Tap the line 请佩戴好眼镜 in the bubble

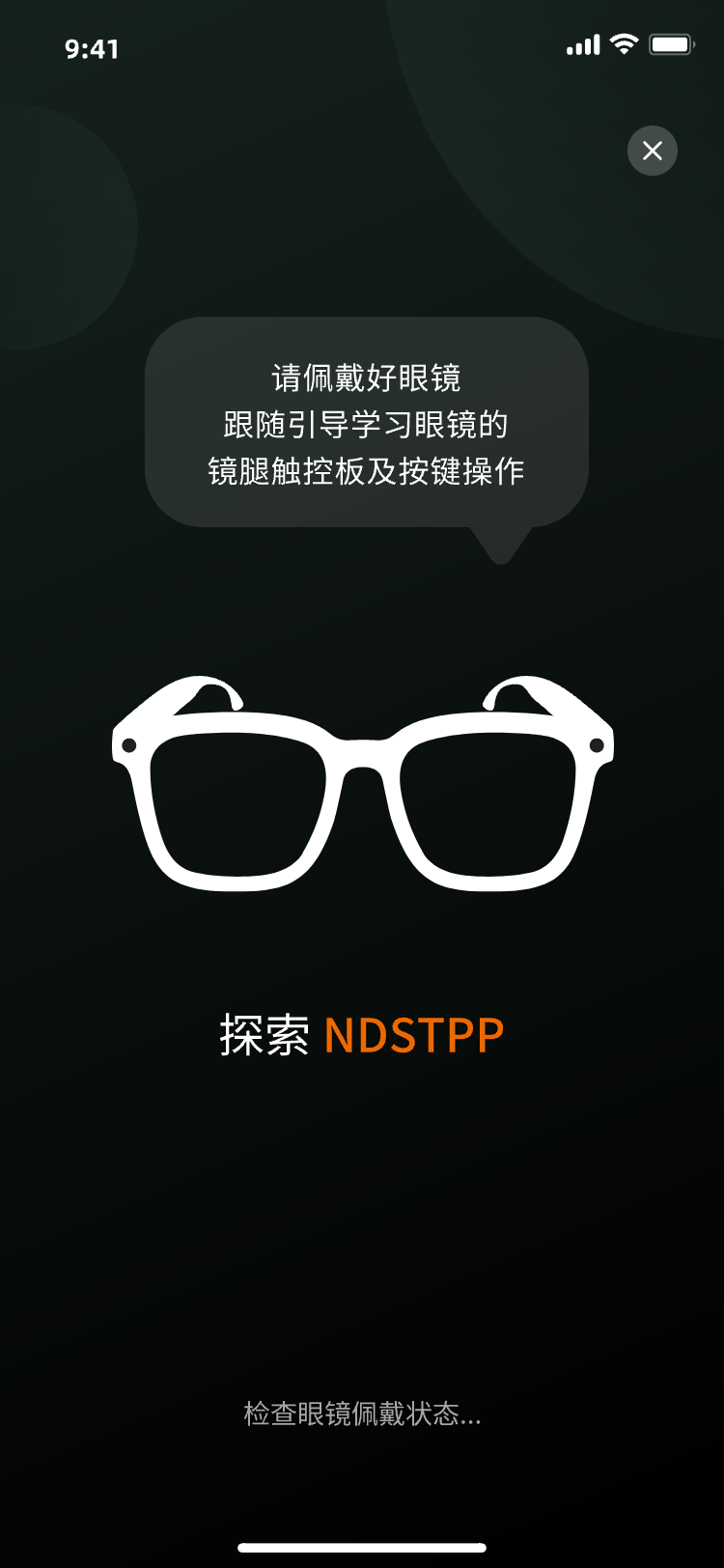(x=365, y=378)
